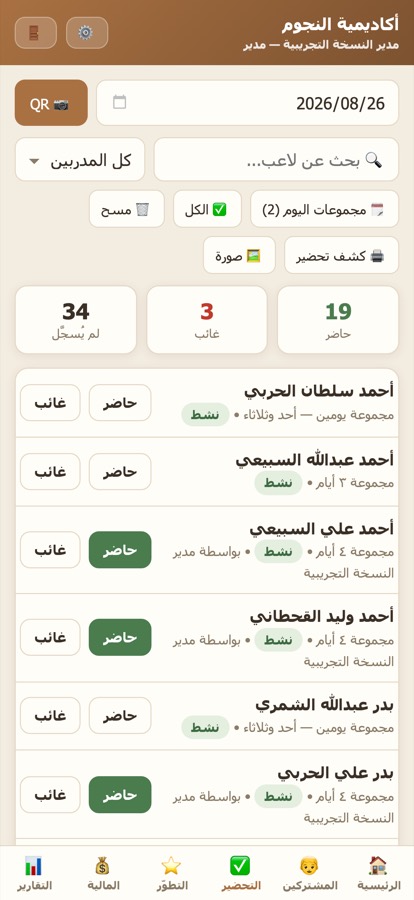Screen dimensions: 414x900
Task: Mark أحمد سلطان الحربي as حاضر
Action: point(120,403)
